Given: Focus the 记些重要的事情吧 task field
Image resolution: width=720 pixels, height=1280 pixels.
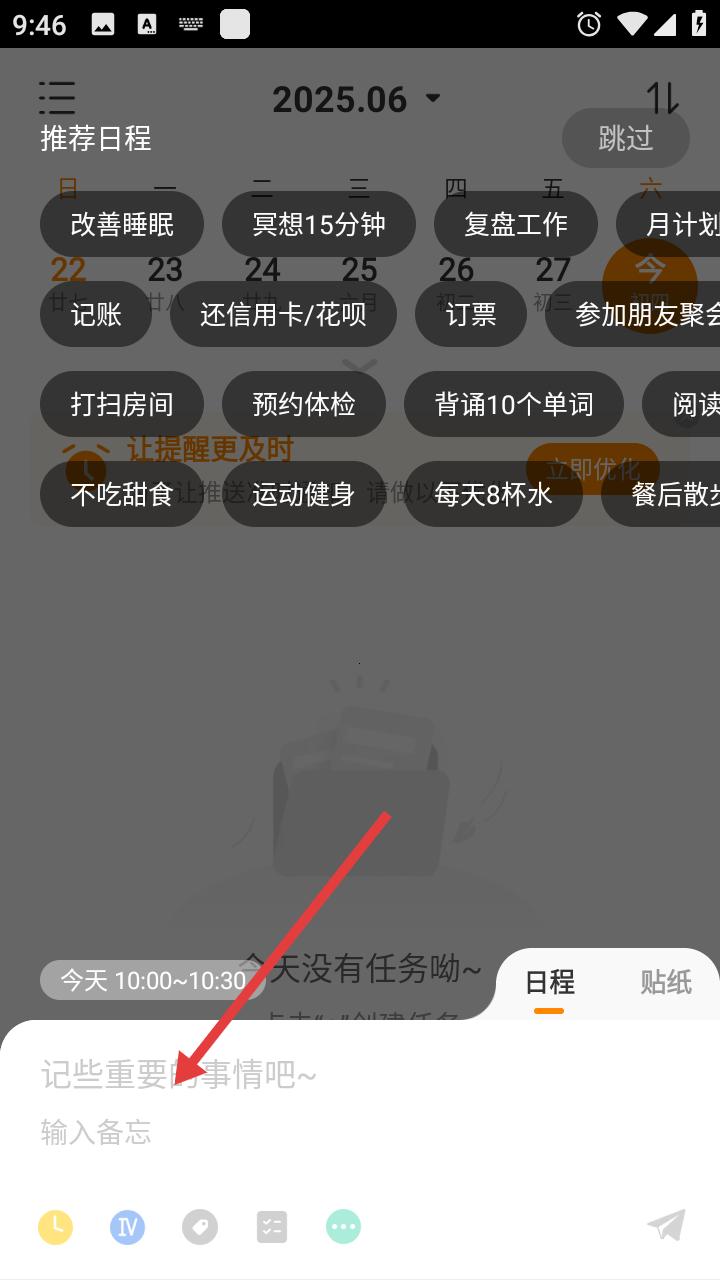Looking at the screenshot, I should click(x=360, y=1075).
